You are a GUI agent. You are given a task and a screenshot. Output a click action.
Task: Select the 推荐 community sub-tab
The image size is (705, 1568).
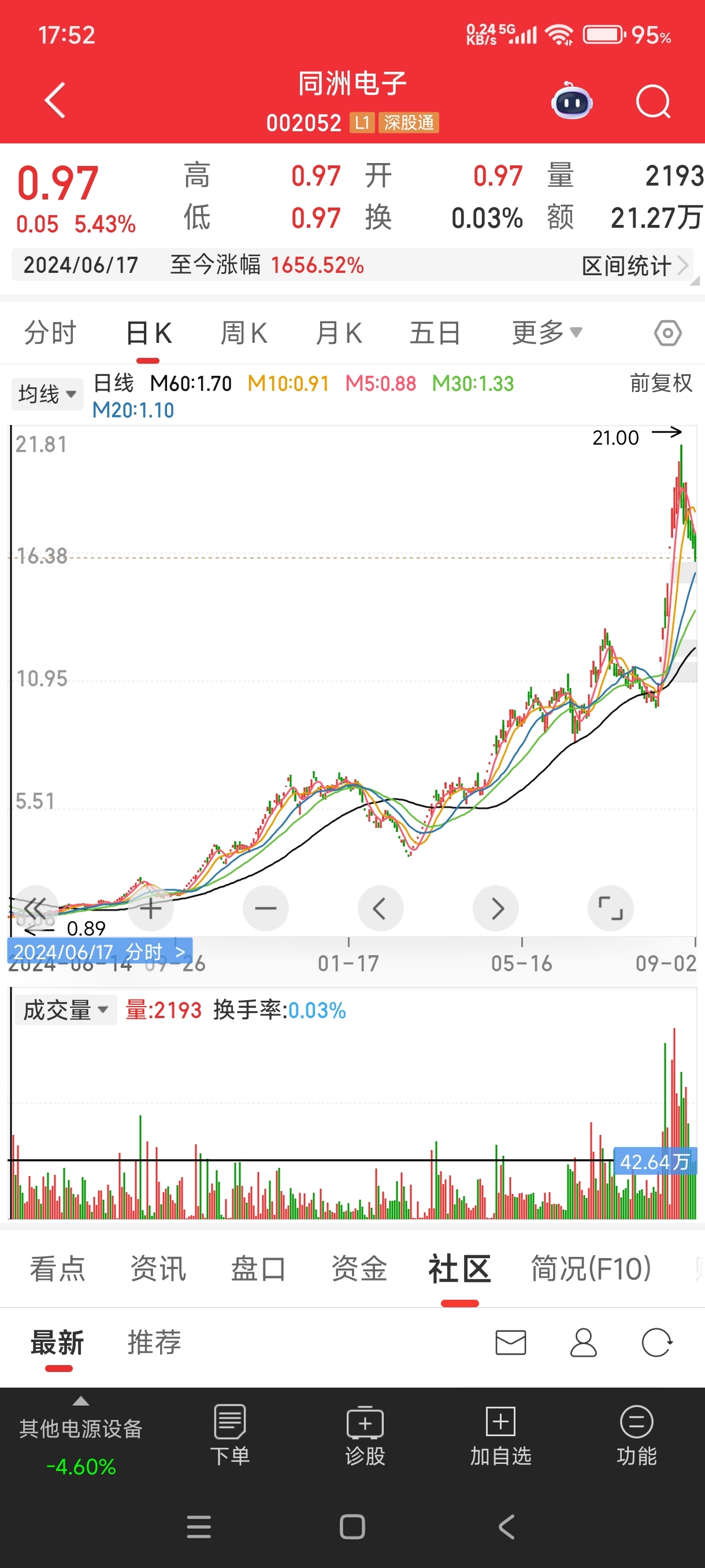(154, 1342)
